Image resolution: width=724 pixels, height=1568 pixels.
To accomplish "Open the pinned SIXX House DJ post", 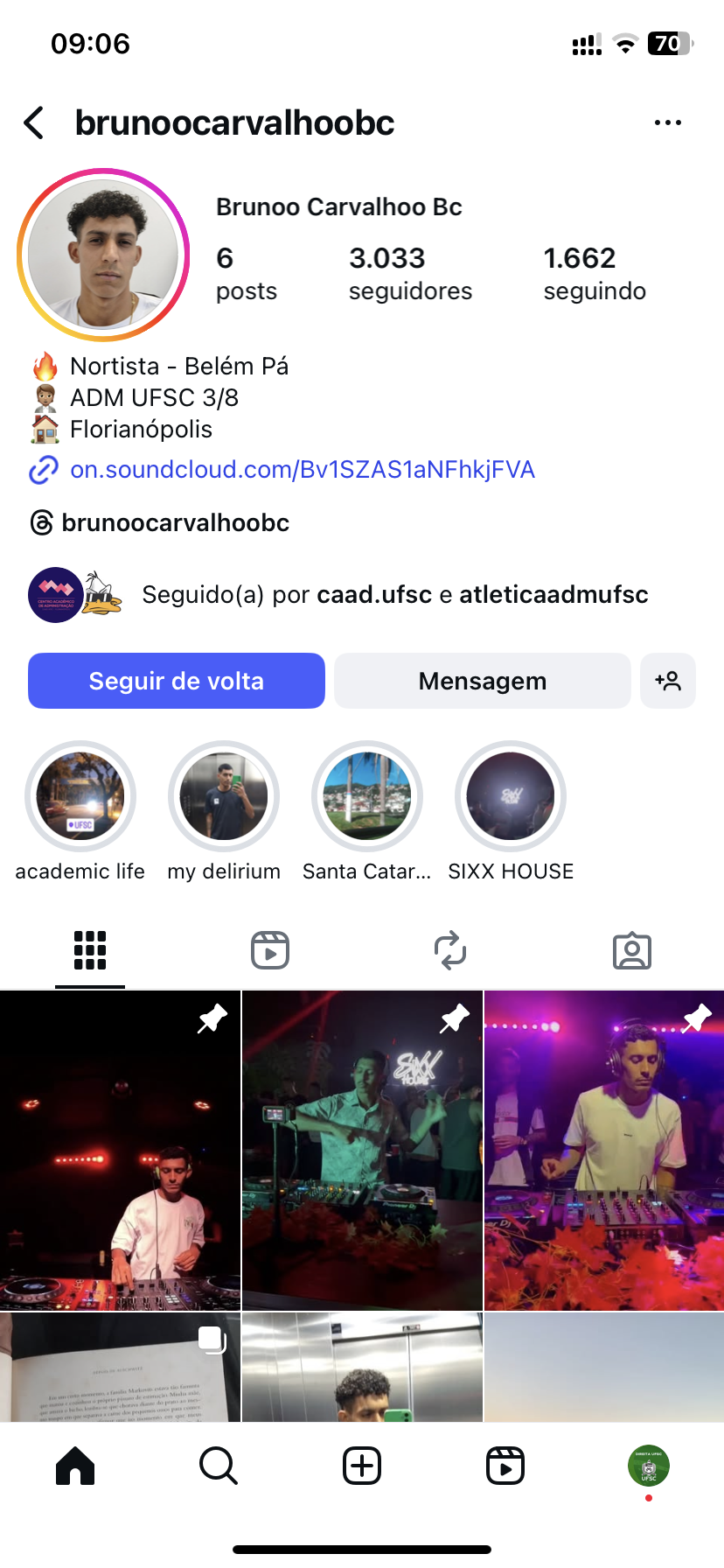I will pyautogui.click(x=362, y=1150).
